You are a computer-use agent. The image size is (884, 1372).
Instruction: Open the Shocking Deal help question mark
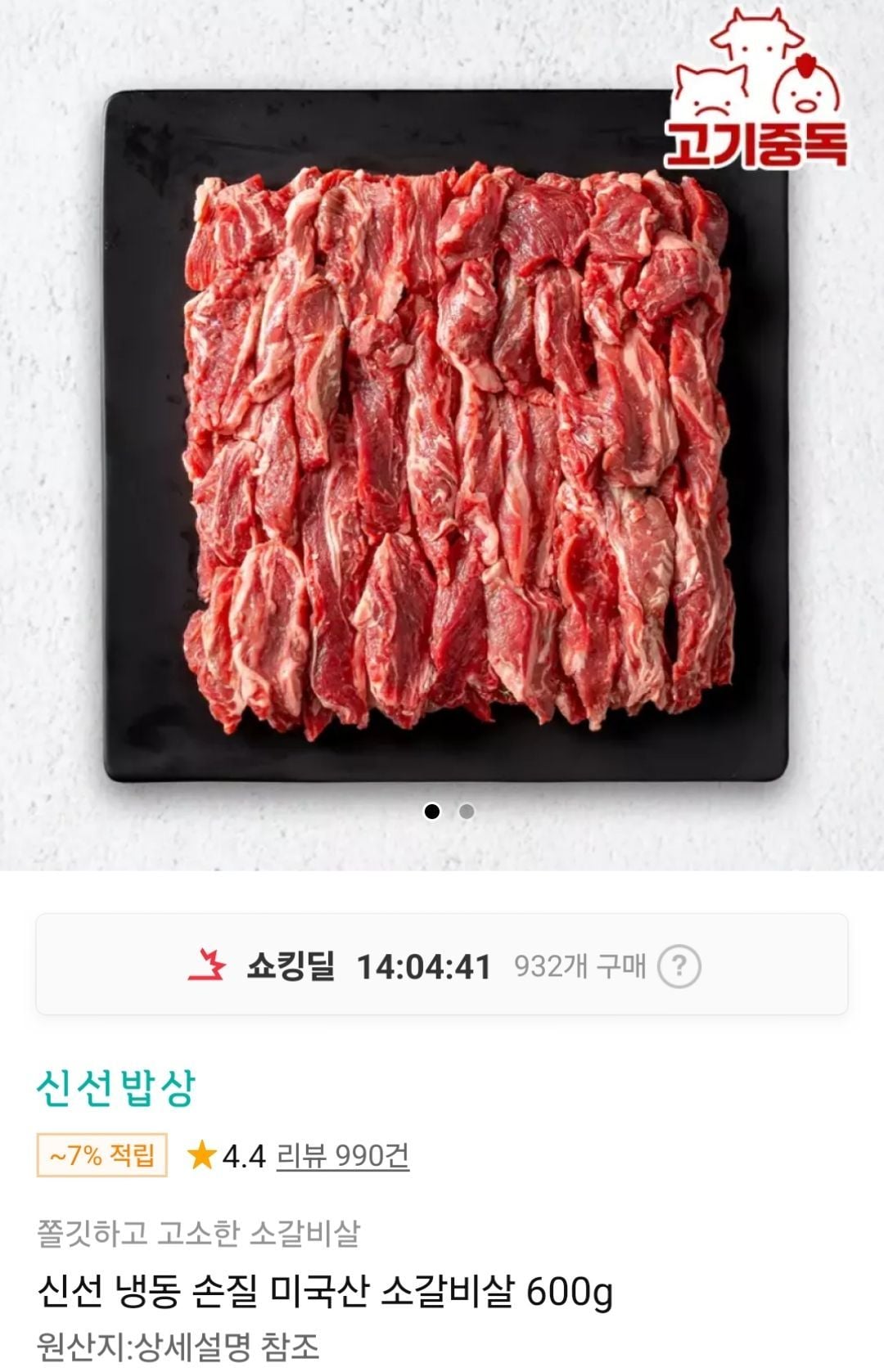click(679, 966)
